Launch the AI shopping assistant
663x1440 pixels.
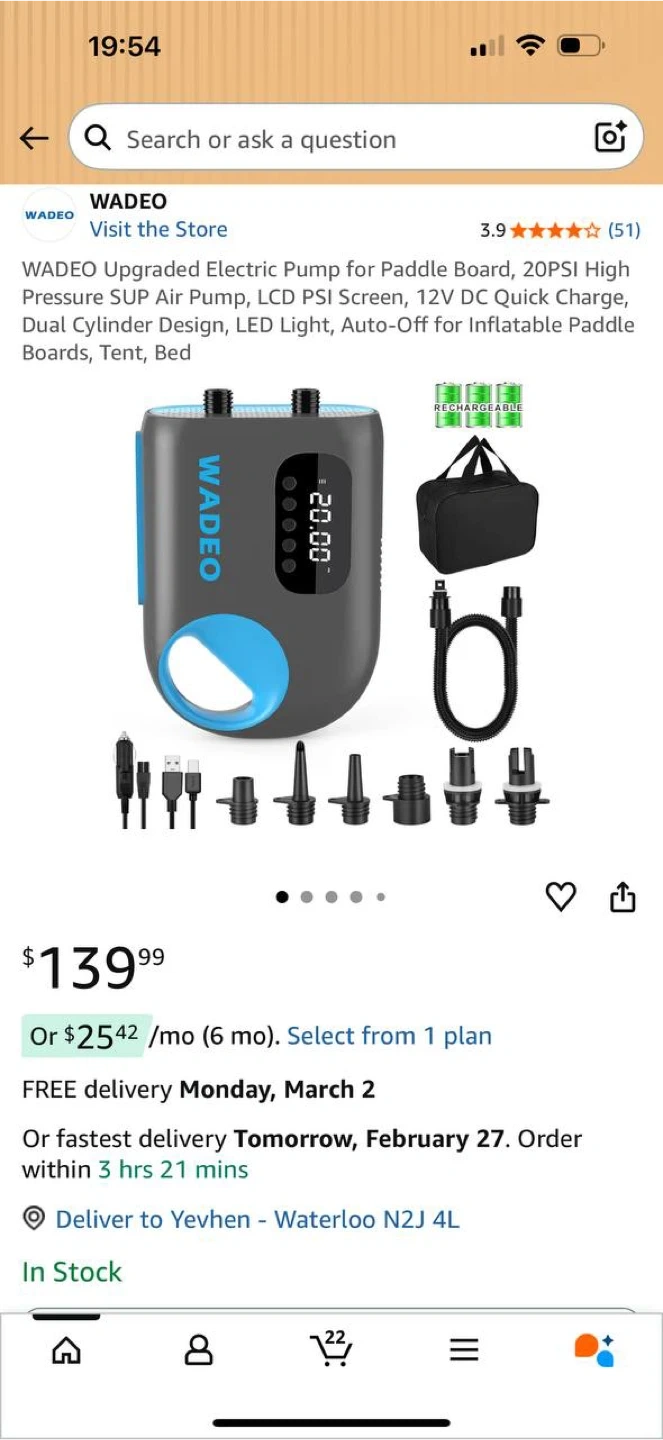(x=595, y=1350)
